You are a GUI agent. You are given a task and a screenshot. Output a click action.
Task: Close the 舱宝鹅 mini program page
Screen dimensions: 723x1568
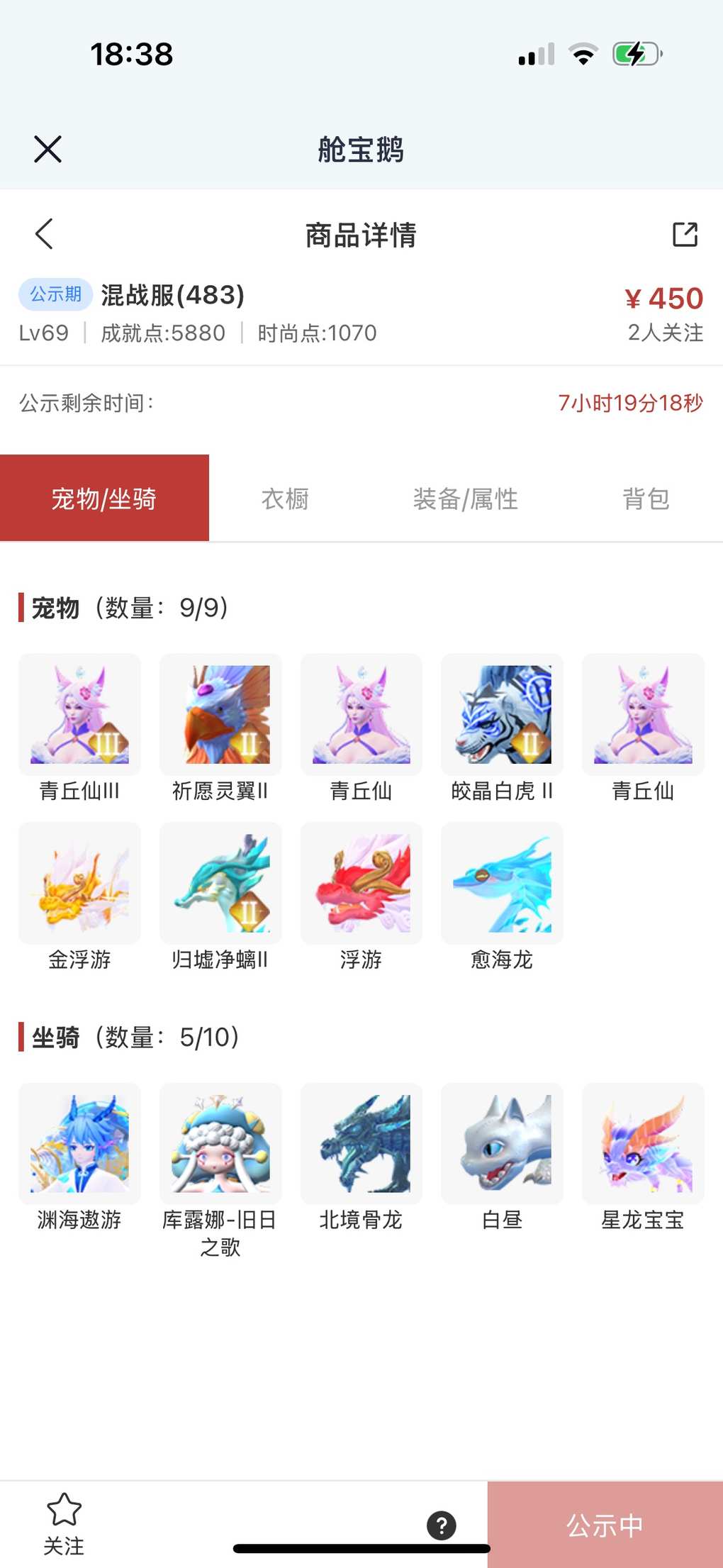click(x=47, y=149)
